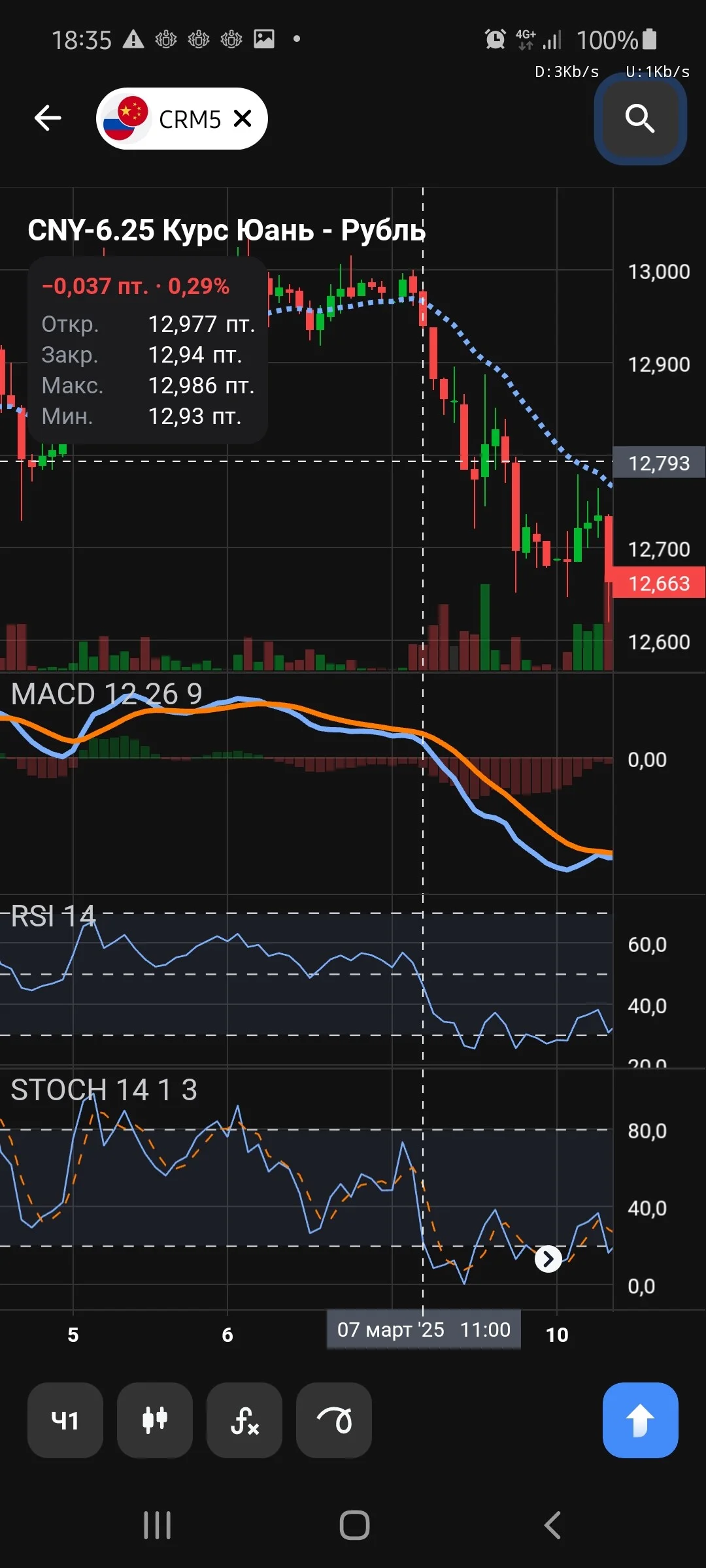The width and height of the screenshot is (706, 1568).
Task: Tap the blue up-arrow button
Action: click(641, 1420)
